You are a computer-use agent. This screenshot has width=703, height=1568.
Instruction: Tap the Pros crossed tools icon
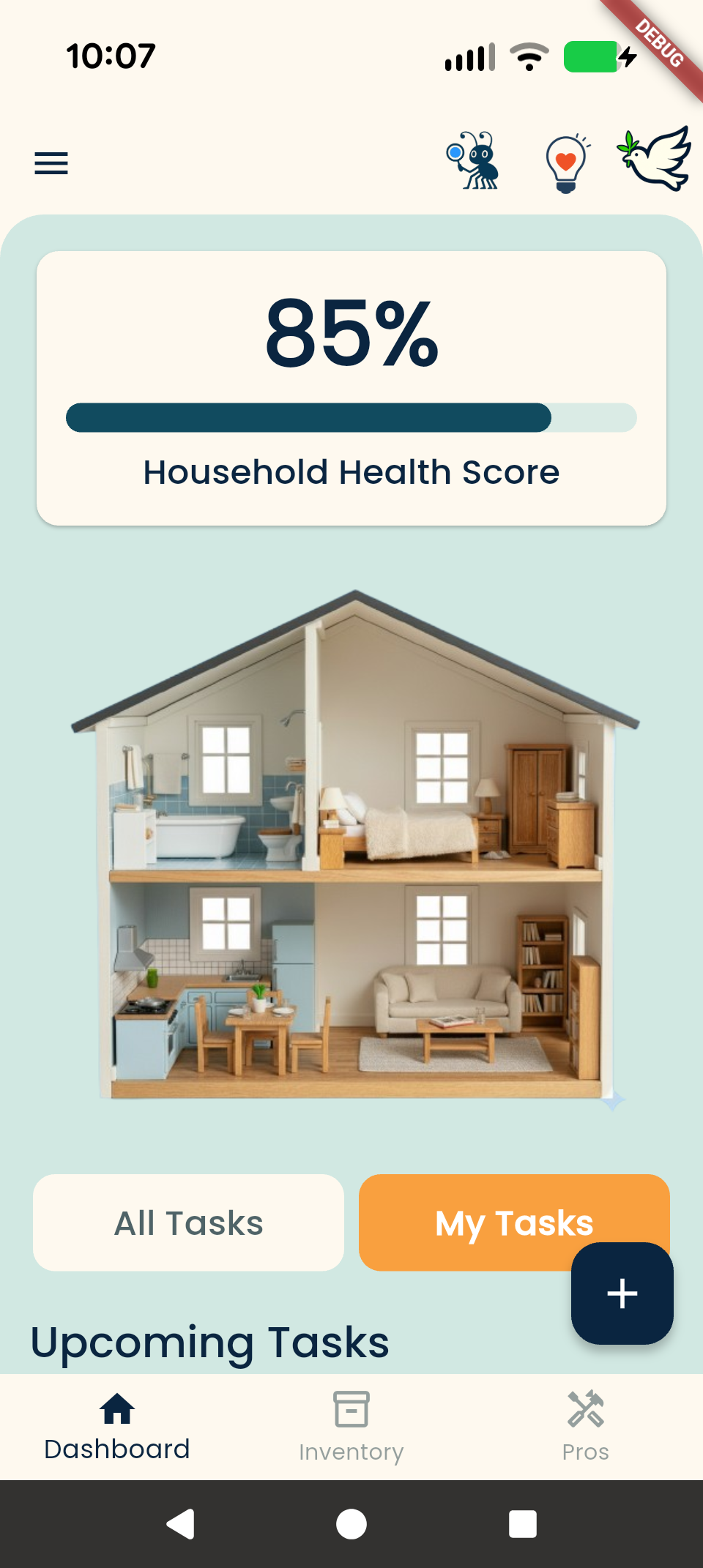[x=585, y=1406]
